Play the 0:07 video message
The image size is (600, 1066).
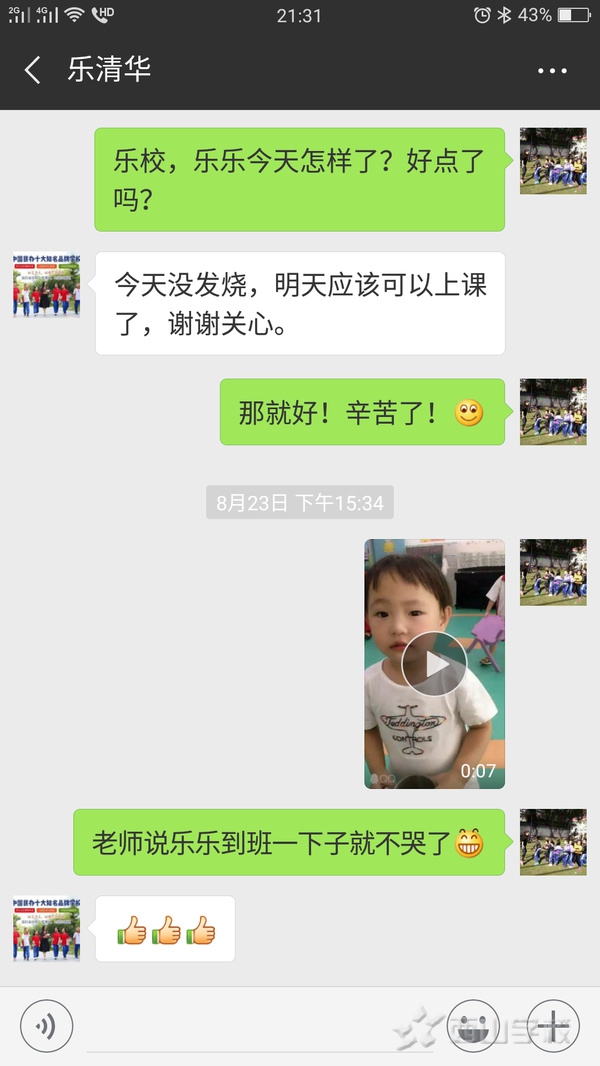point(434,664)
